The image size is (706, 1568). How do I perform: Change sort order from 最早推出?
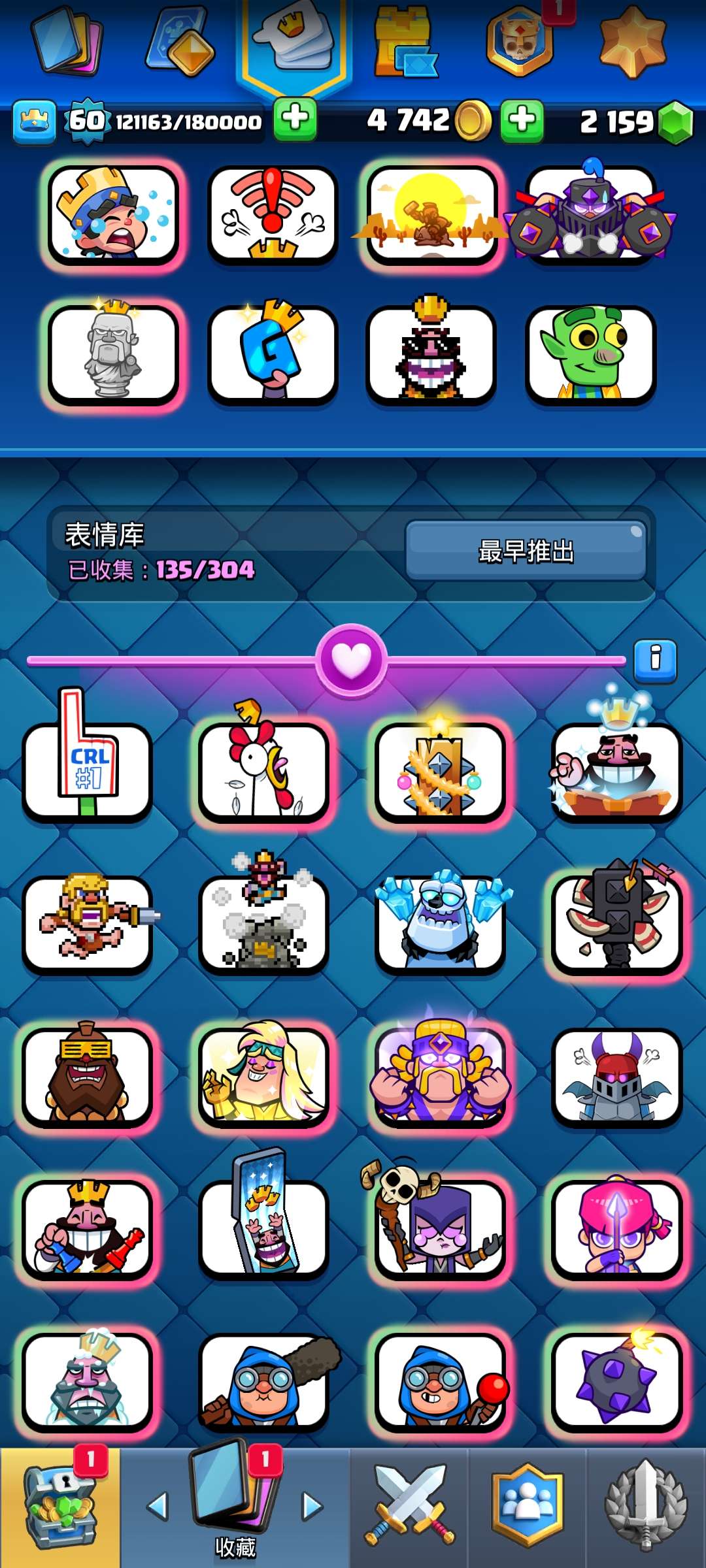[526, 551]
